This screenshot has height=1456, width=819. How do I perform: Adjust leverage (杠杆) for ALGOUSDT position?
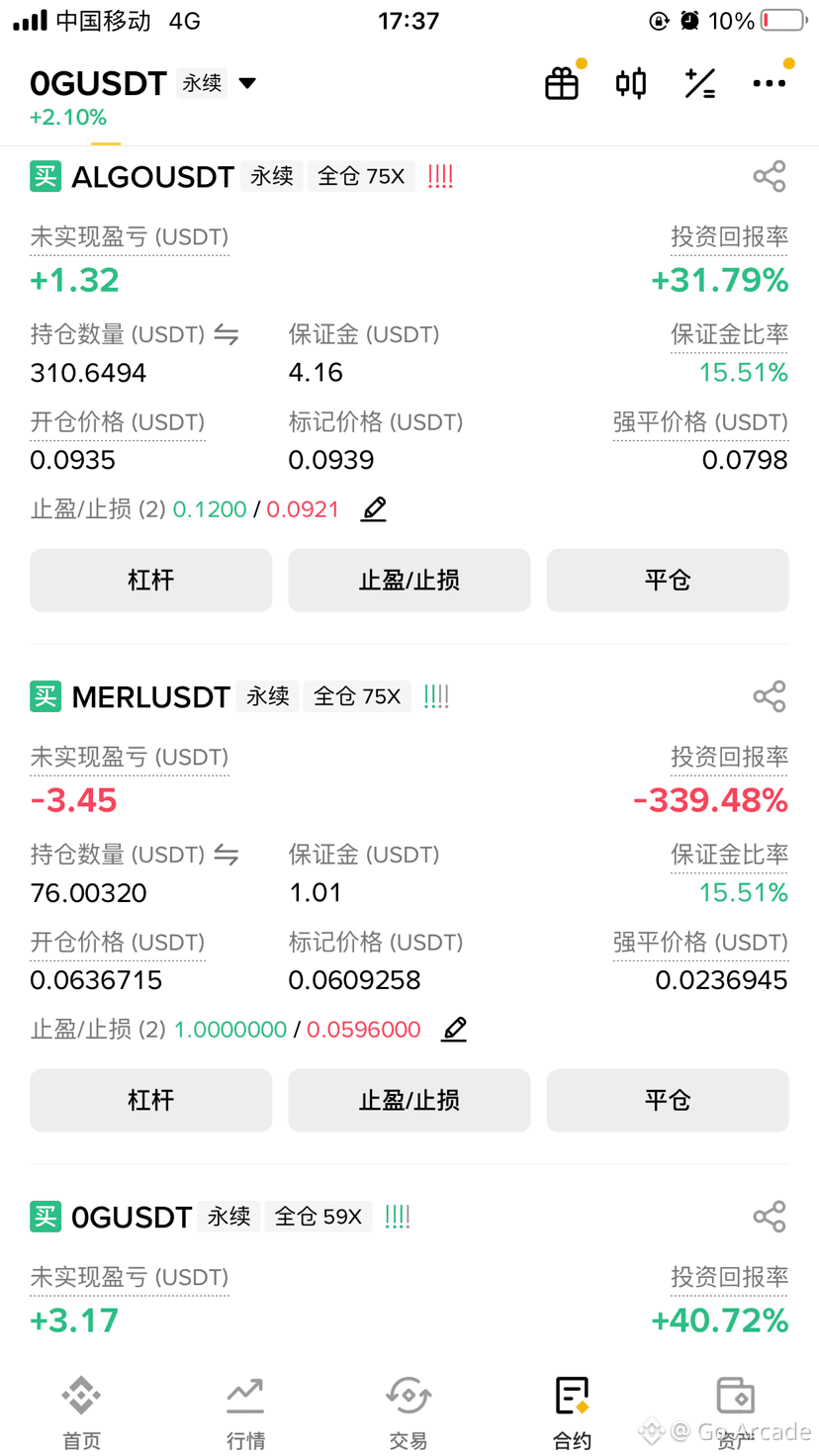point(150,580)
